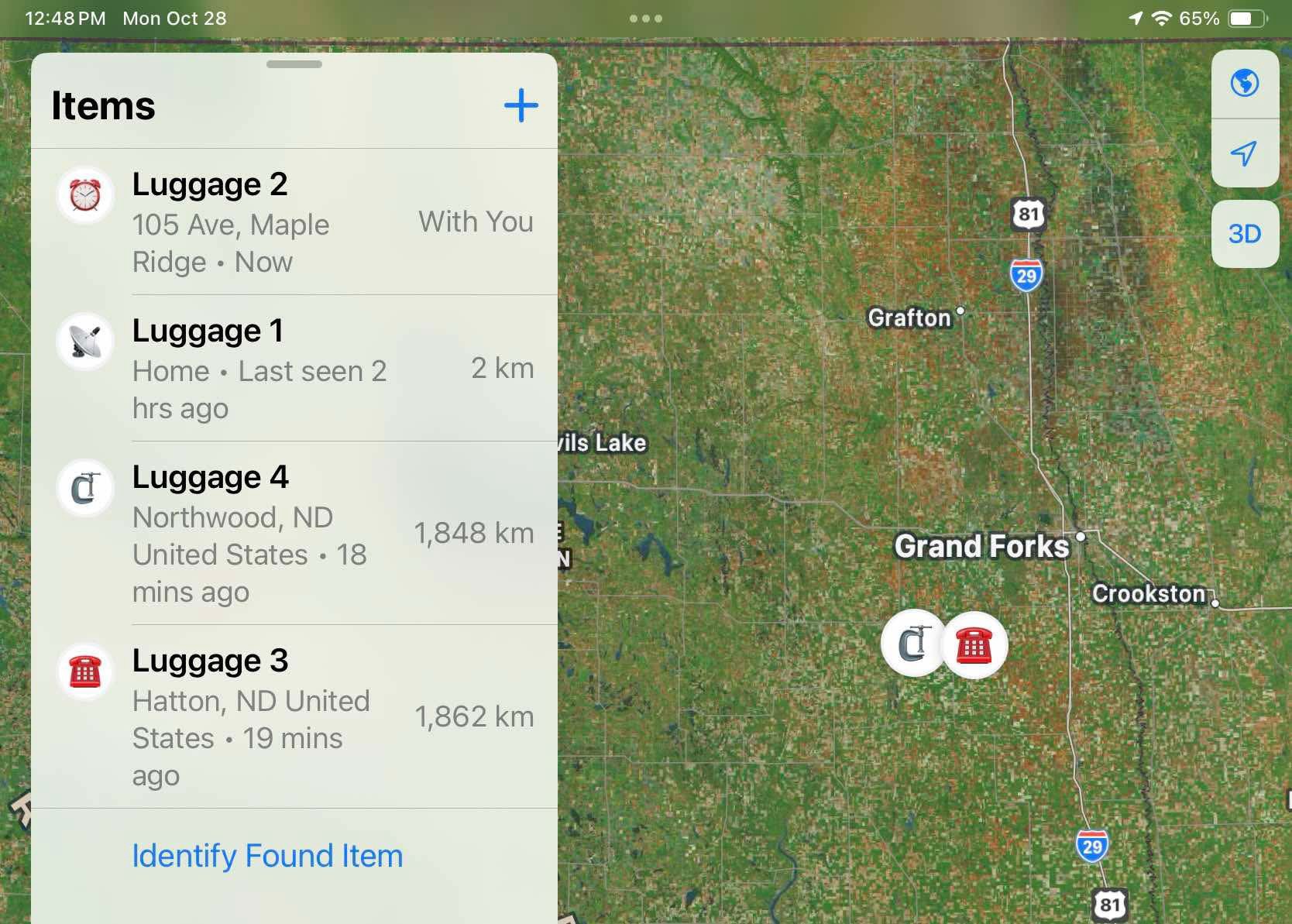Select Luggage 3 in Hatton, ND
The height and width of the screenshot is (924, 1292).
point(294,716)
